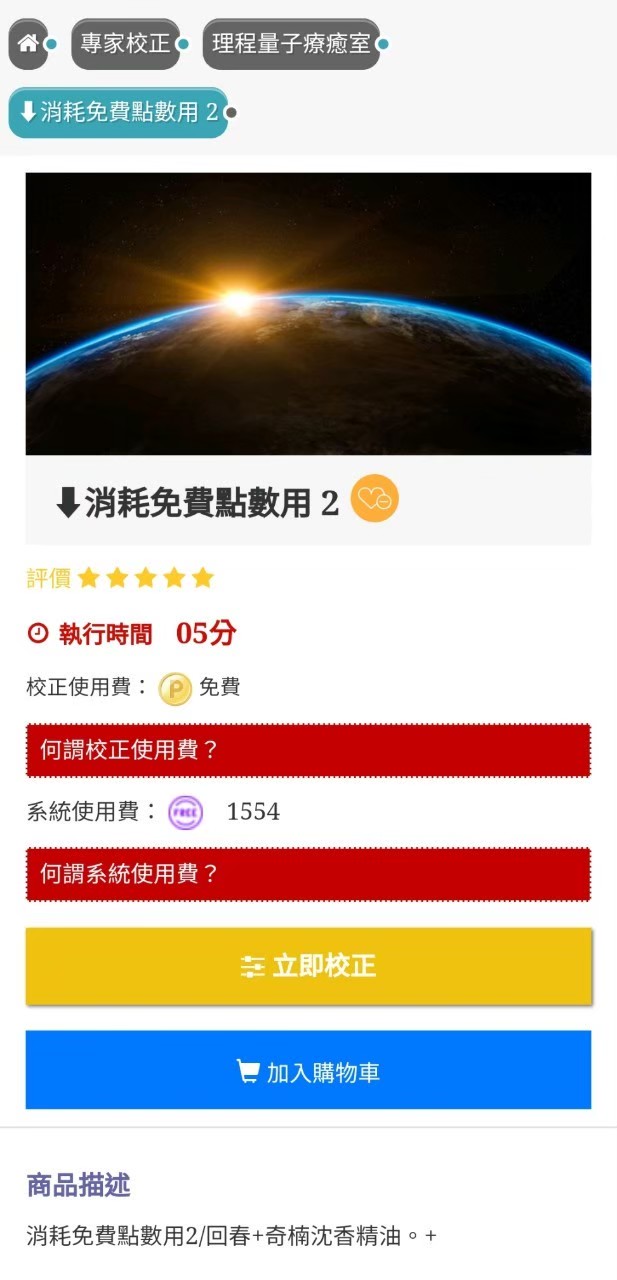Go to home via breadcrumb house icon
The width and height of the screenshot is (617, 1280).
point(28,44)
